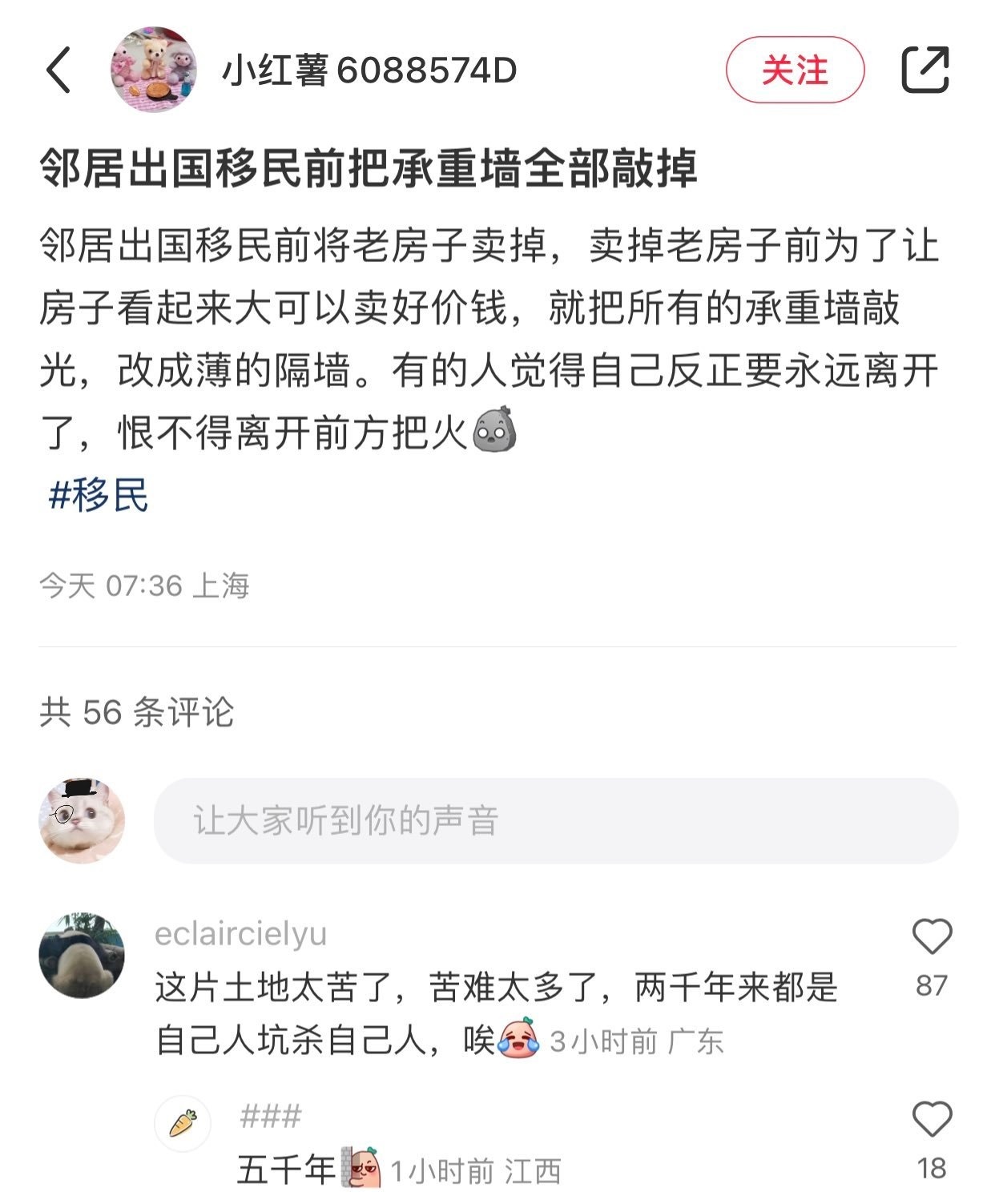
Task: Open 小红薯6088574D's profile avatar
Action: click(153, 70)
